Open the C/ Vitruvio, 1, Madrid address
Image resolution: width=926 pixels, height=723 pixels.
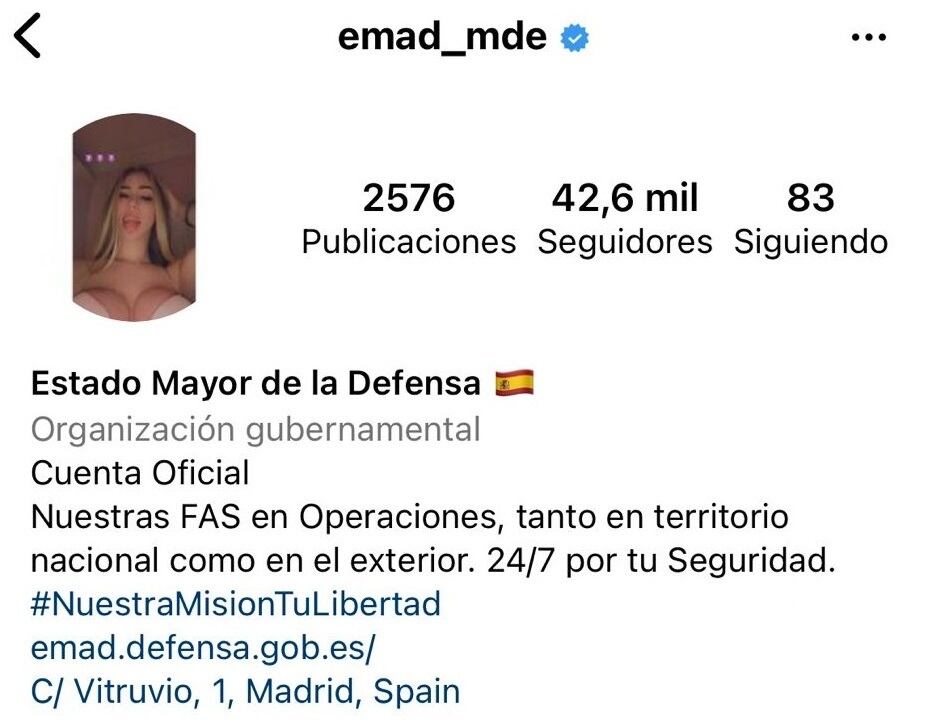tap(246, 690)
